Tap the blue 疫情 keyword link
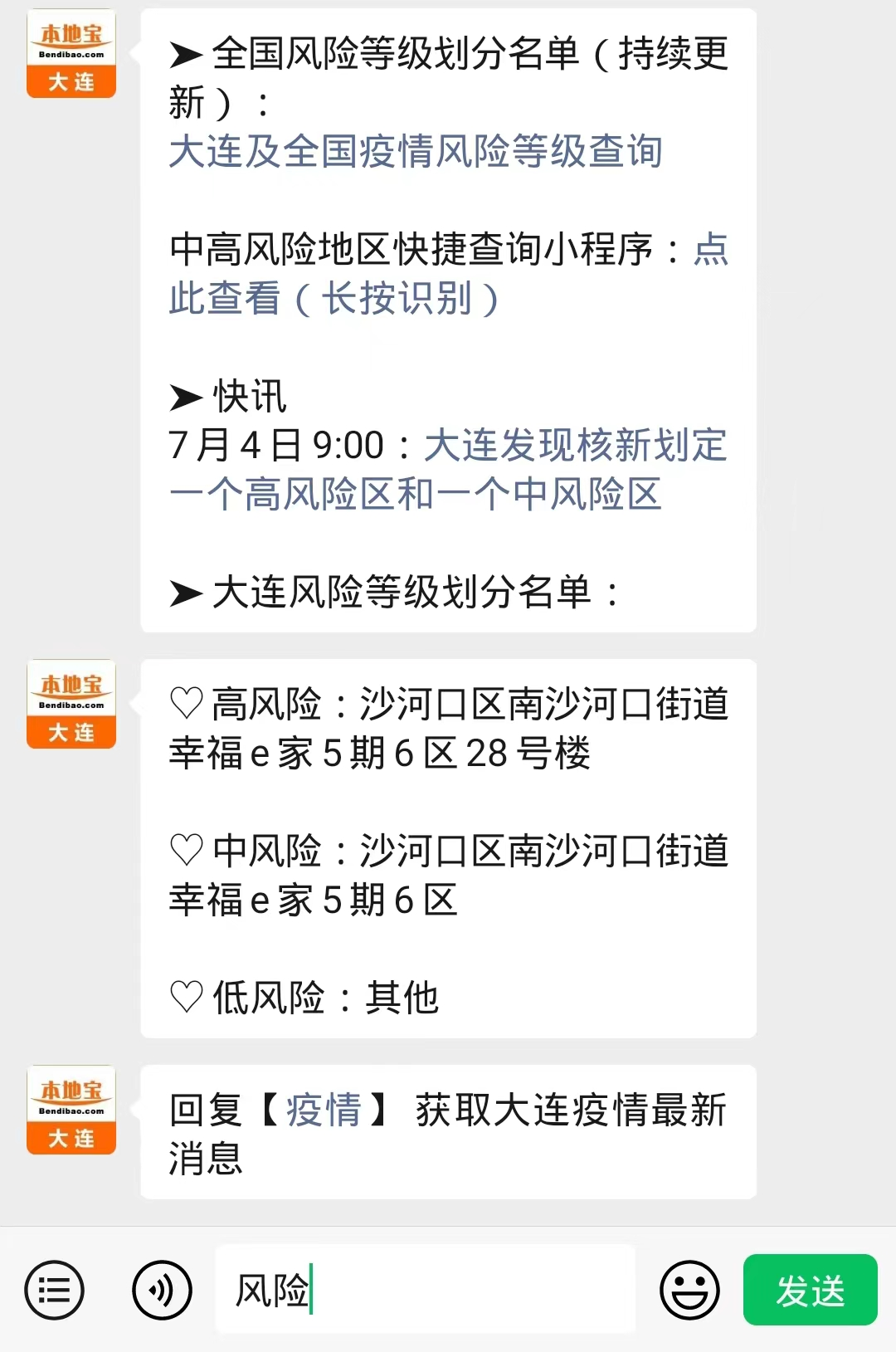Viewport: 896px width, 1352px height. coord(324,1110)
